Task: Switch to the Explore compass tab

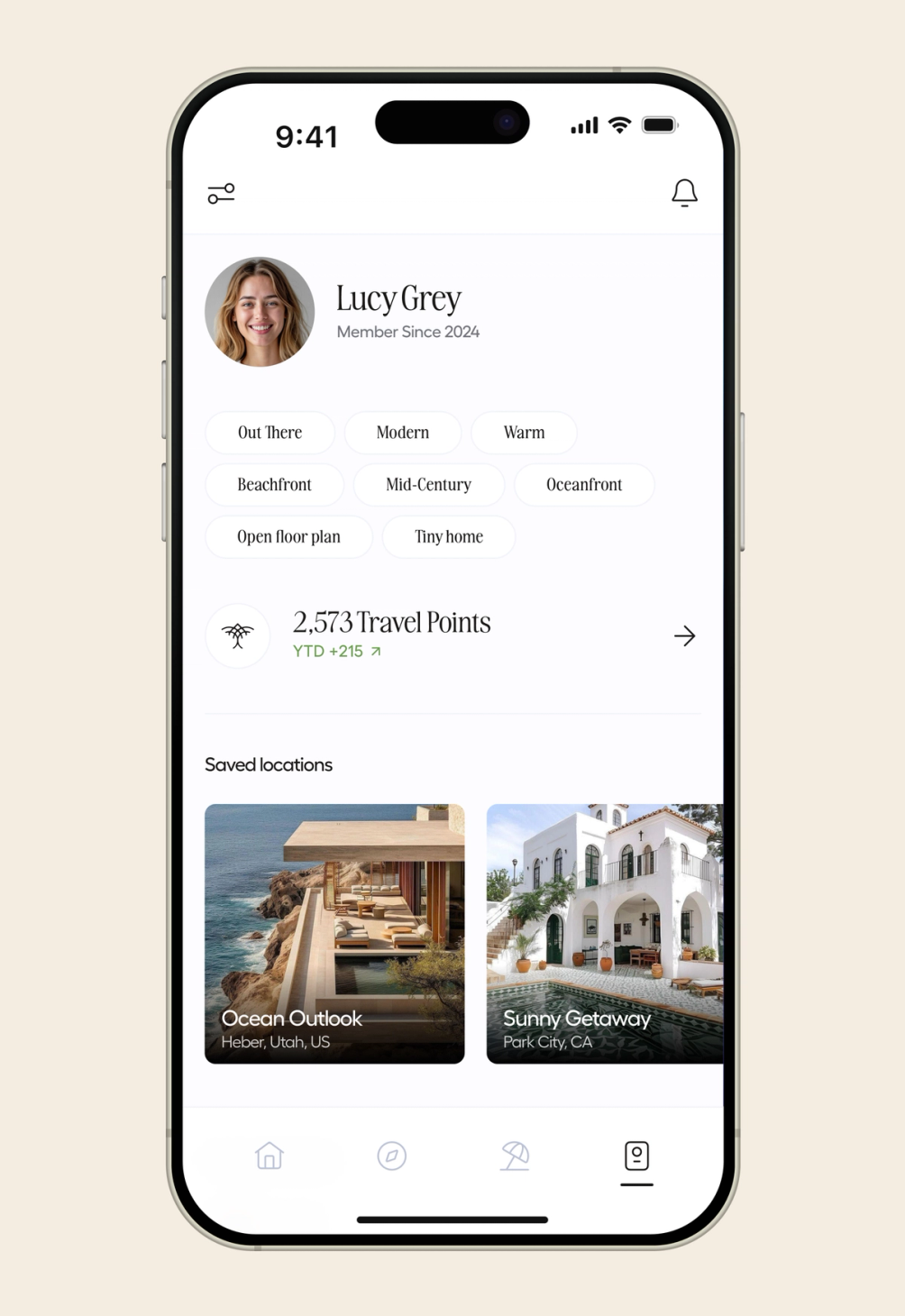Action: [x=391, y=1156]
